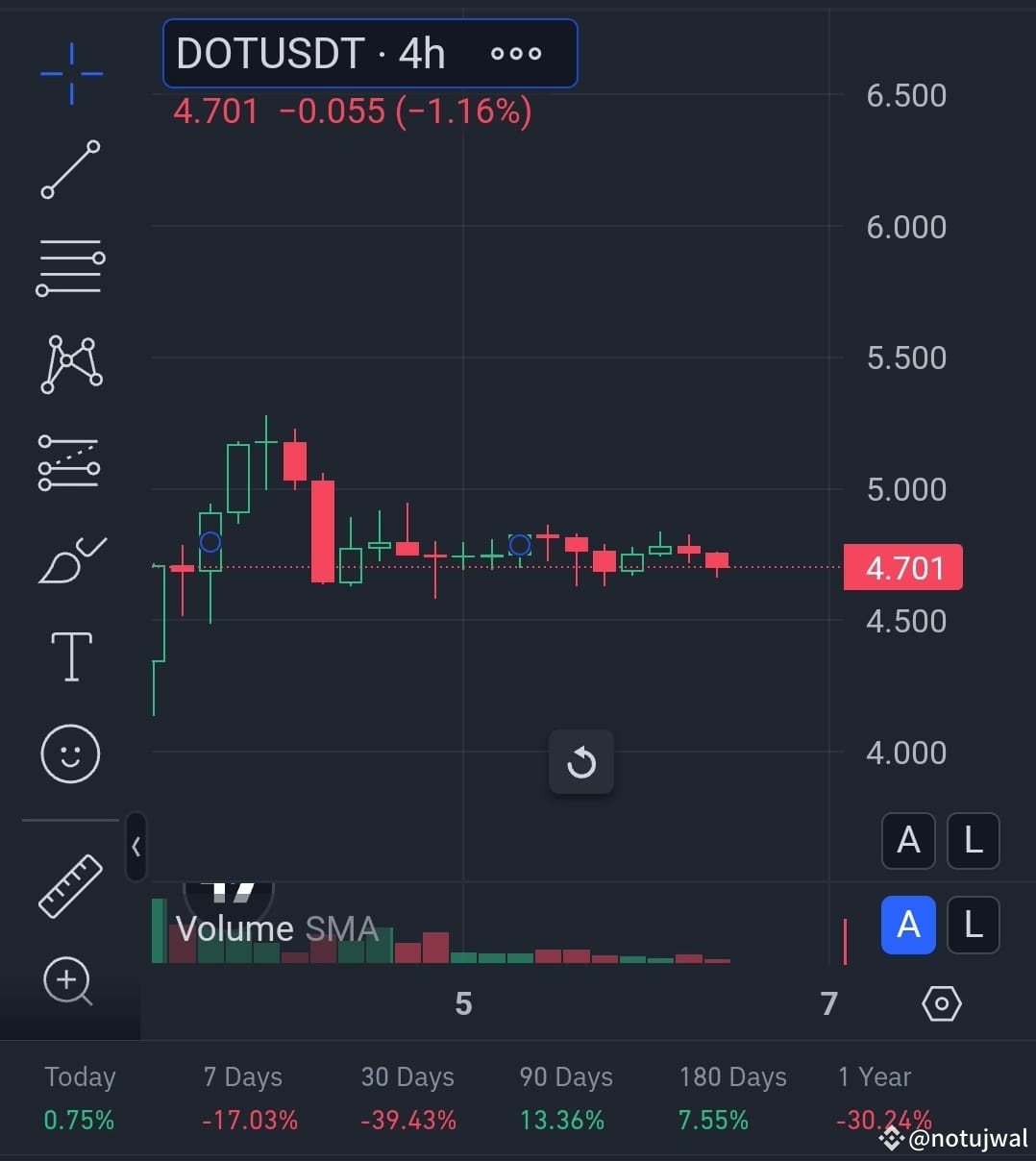Click the DOTUSDT symbol name

tap(270, 54)
